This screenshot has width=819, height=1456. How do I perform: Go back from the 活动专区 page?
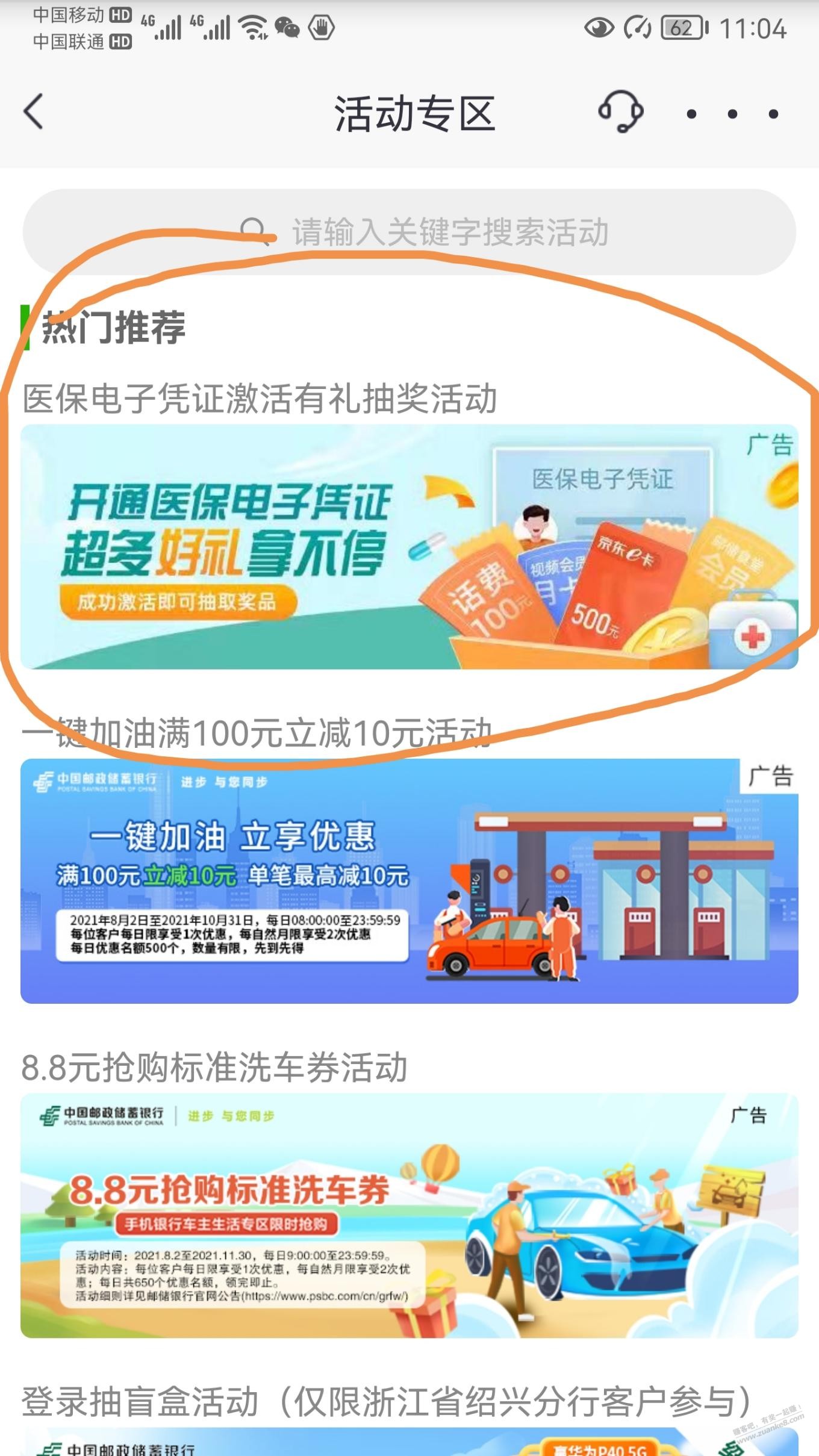[x=34, y=112]
